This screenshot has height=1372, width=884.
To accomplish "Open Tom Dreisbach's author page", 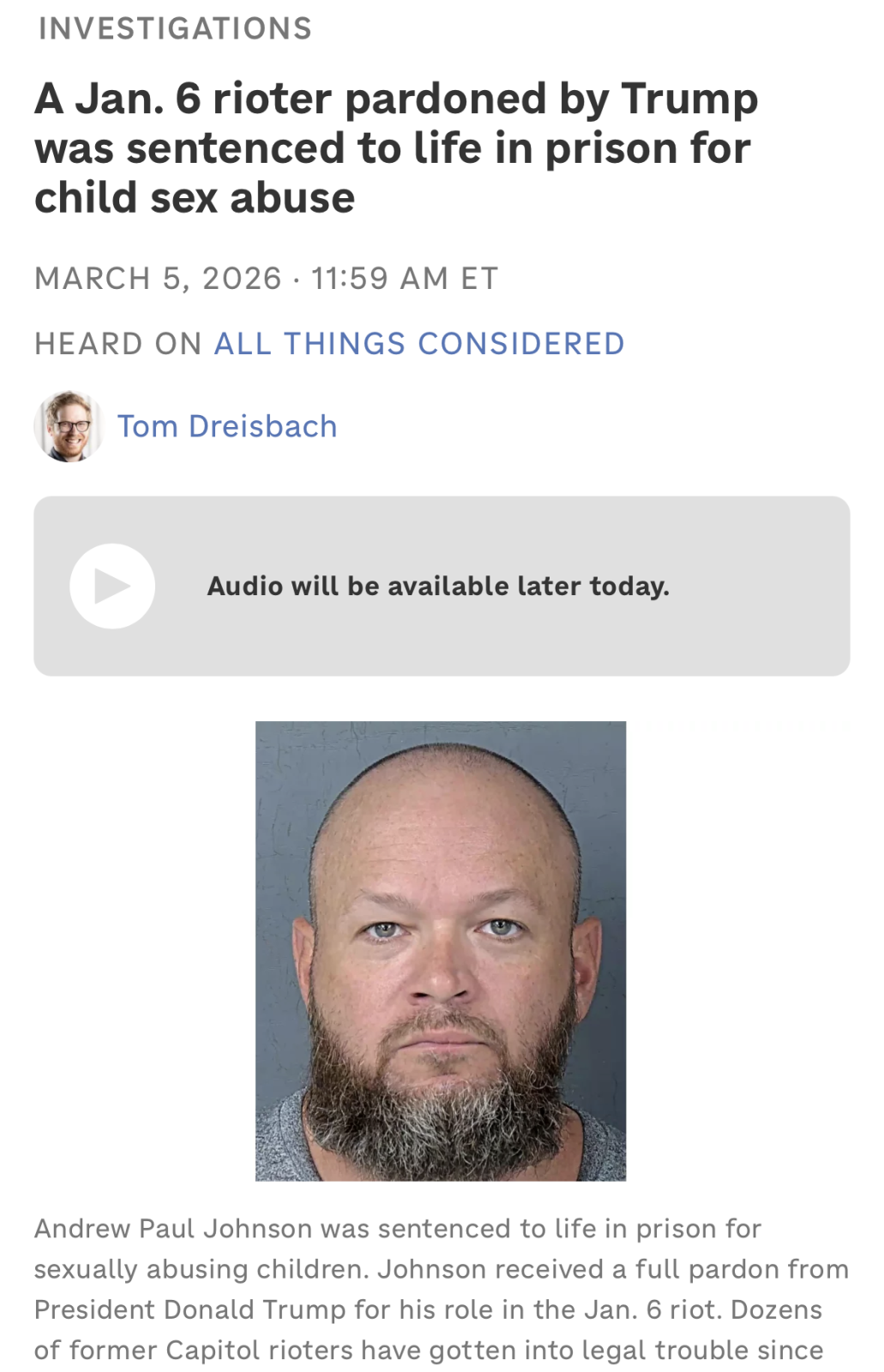I will pos(227,426).
